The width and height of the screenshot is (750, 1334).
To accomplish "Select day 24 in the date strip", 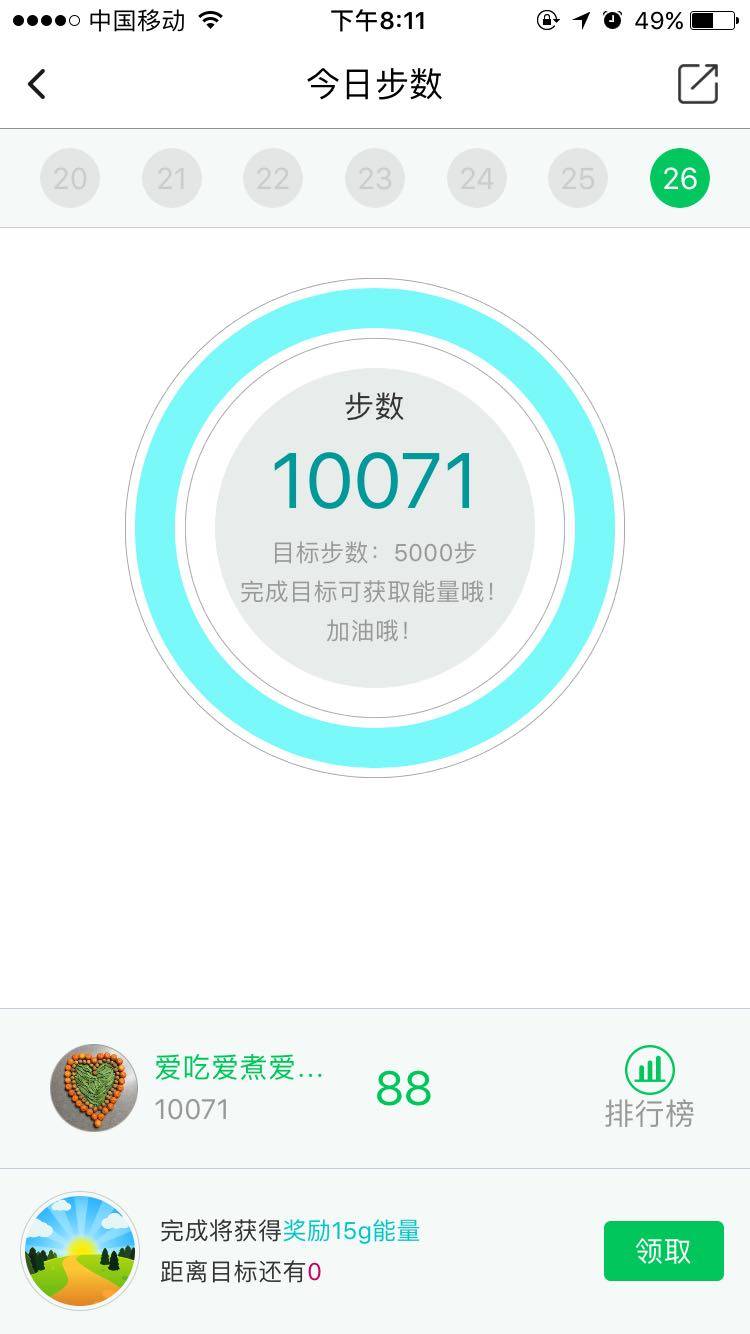I will tap(476, 179).
